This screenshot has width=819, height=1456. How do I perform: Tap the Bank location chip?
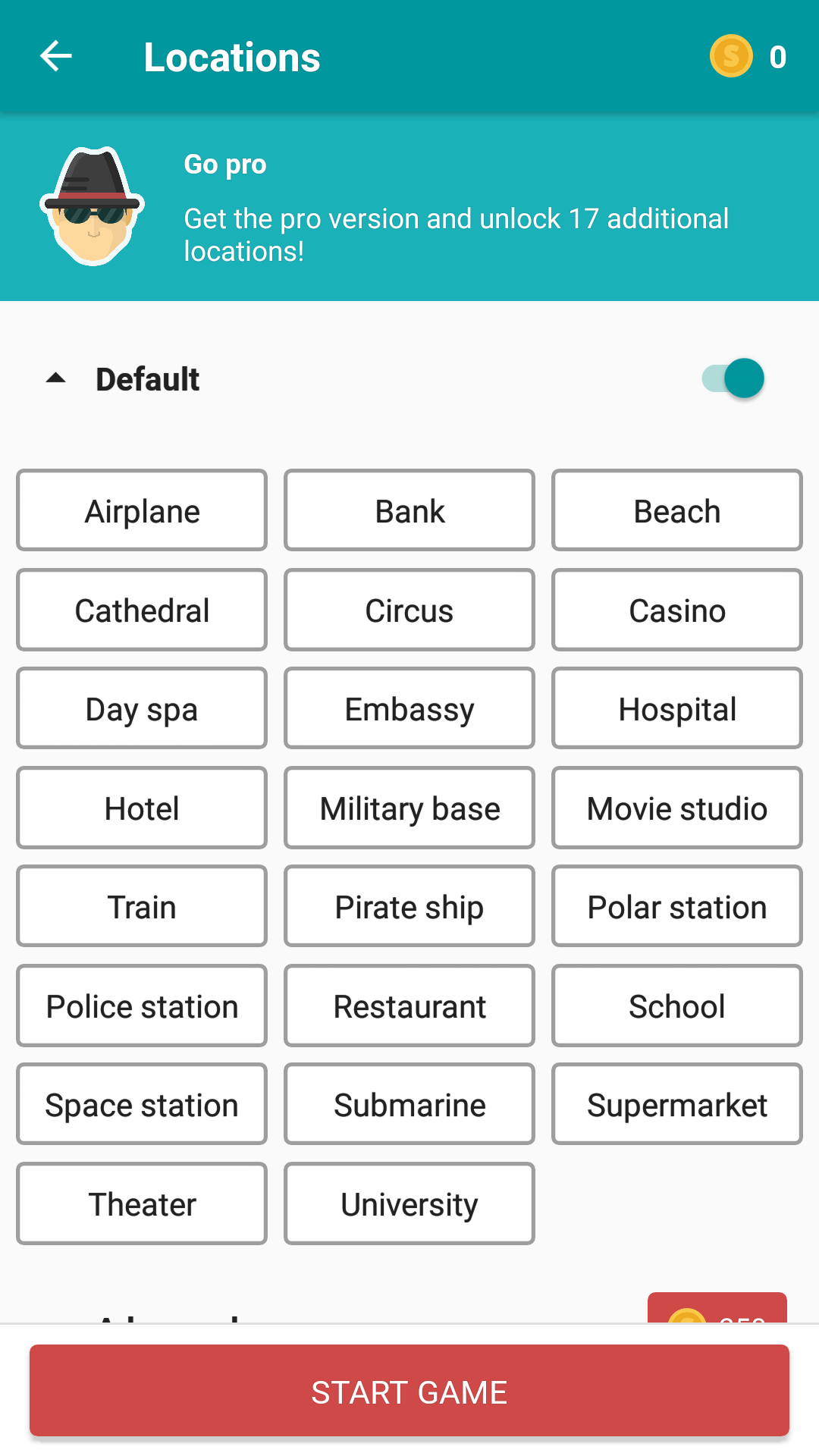pos(409,510)
